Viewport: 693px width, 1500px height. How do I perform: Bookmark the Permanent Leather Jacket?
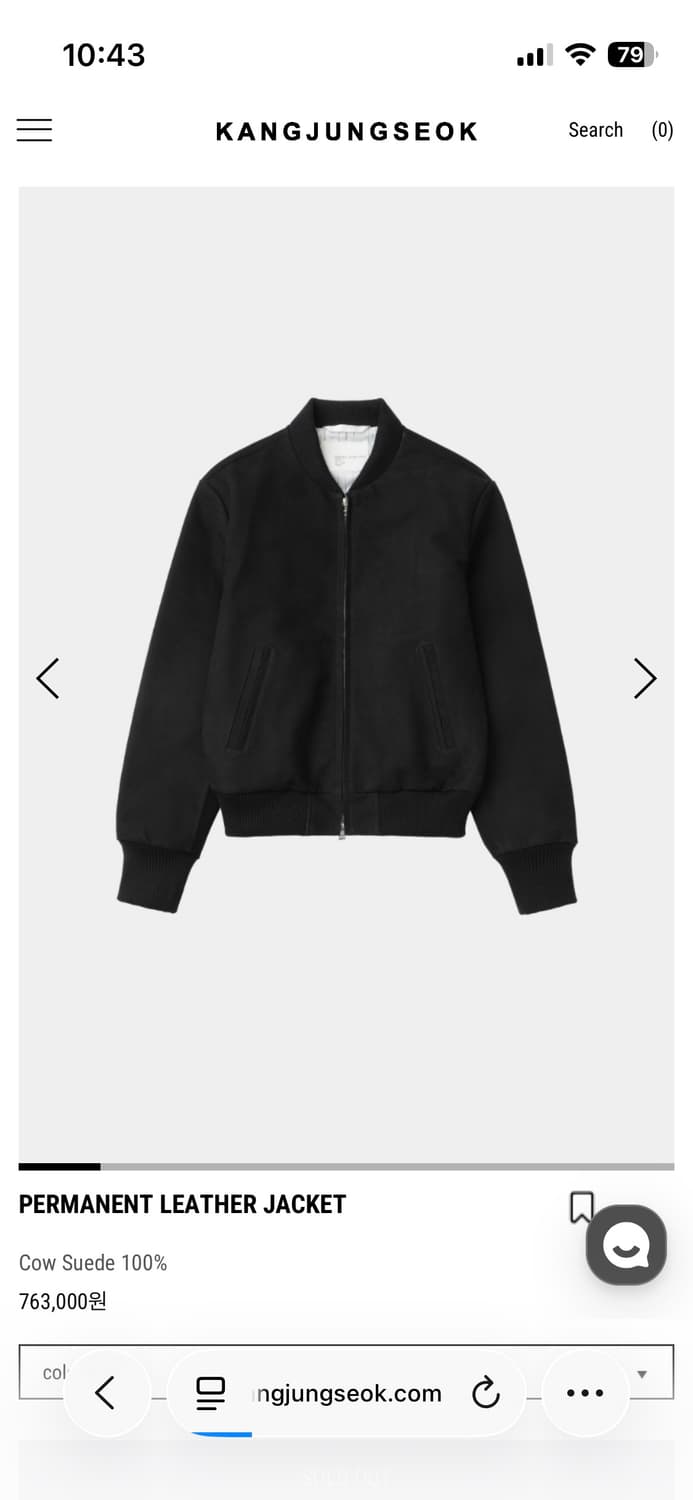(x=581, y=1207)
